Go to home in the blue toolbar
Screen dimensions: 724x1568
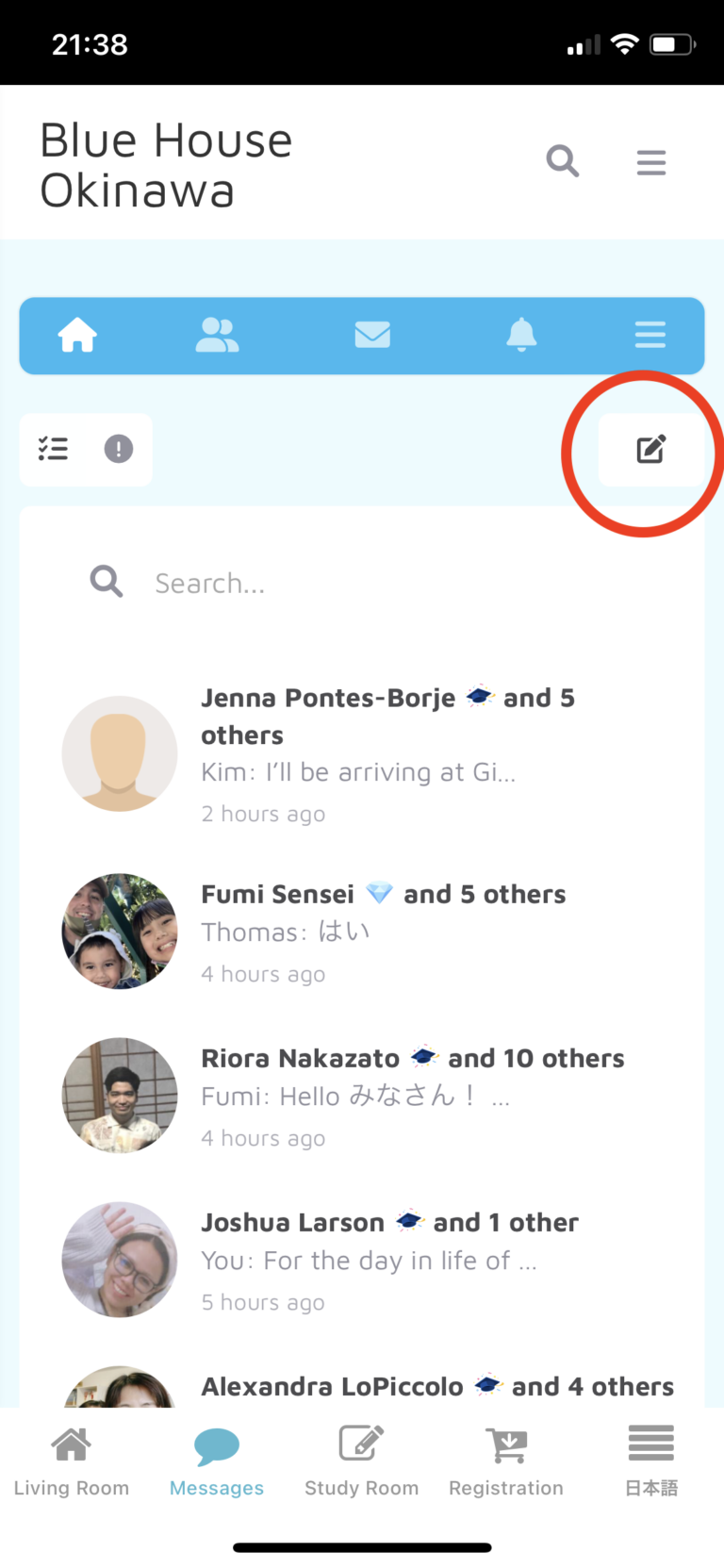coord(77,335)
